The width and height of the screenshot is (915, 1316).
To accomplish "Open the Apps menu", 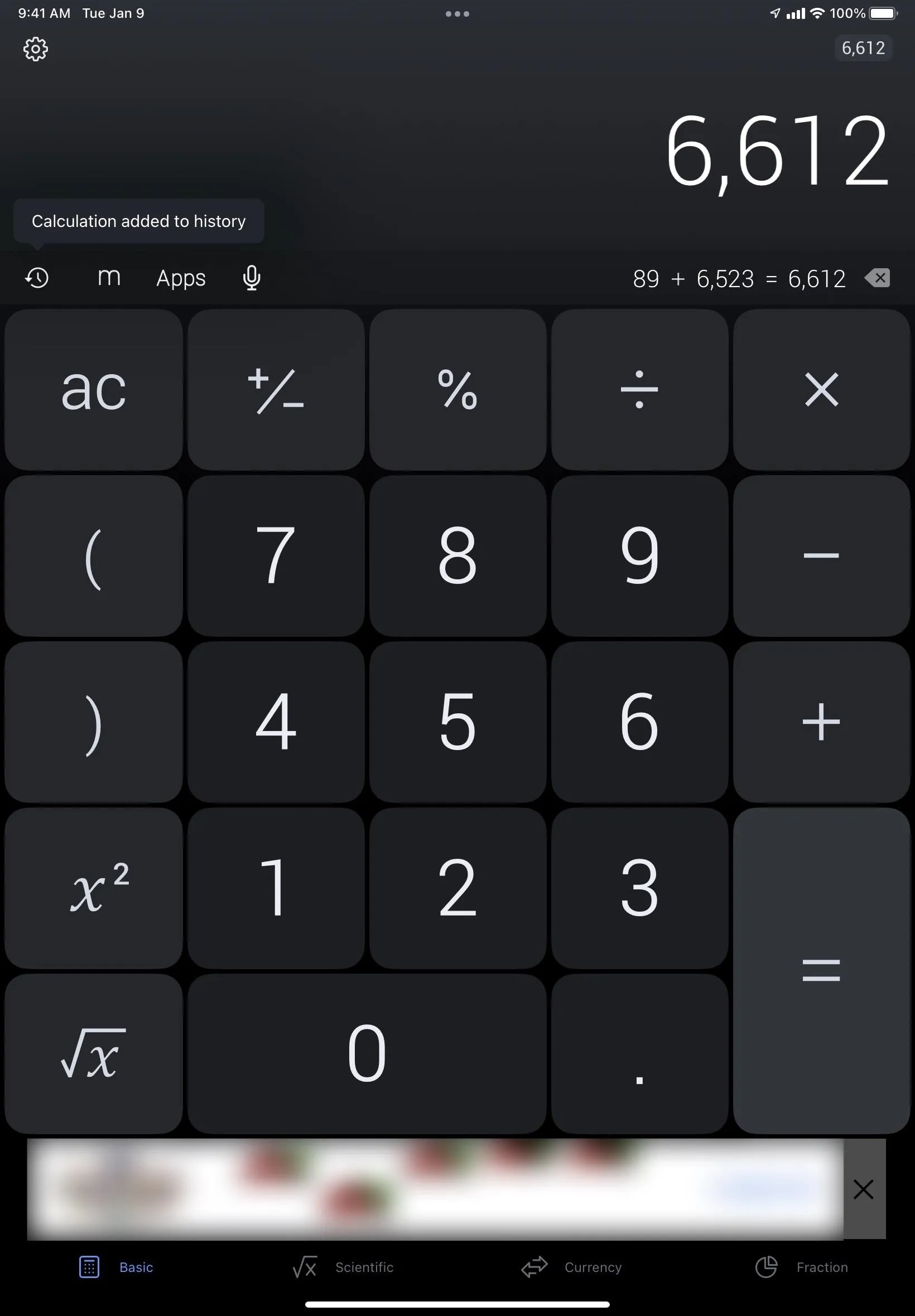I will pyautogui.click(x=181, y=278).
